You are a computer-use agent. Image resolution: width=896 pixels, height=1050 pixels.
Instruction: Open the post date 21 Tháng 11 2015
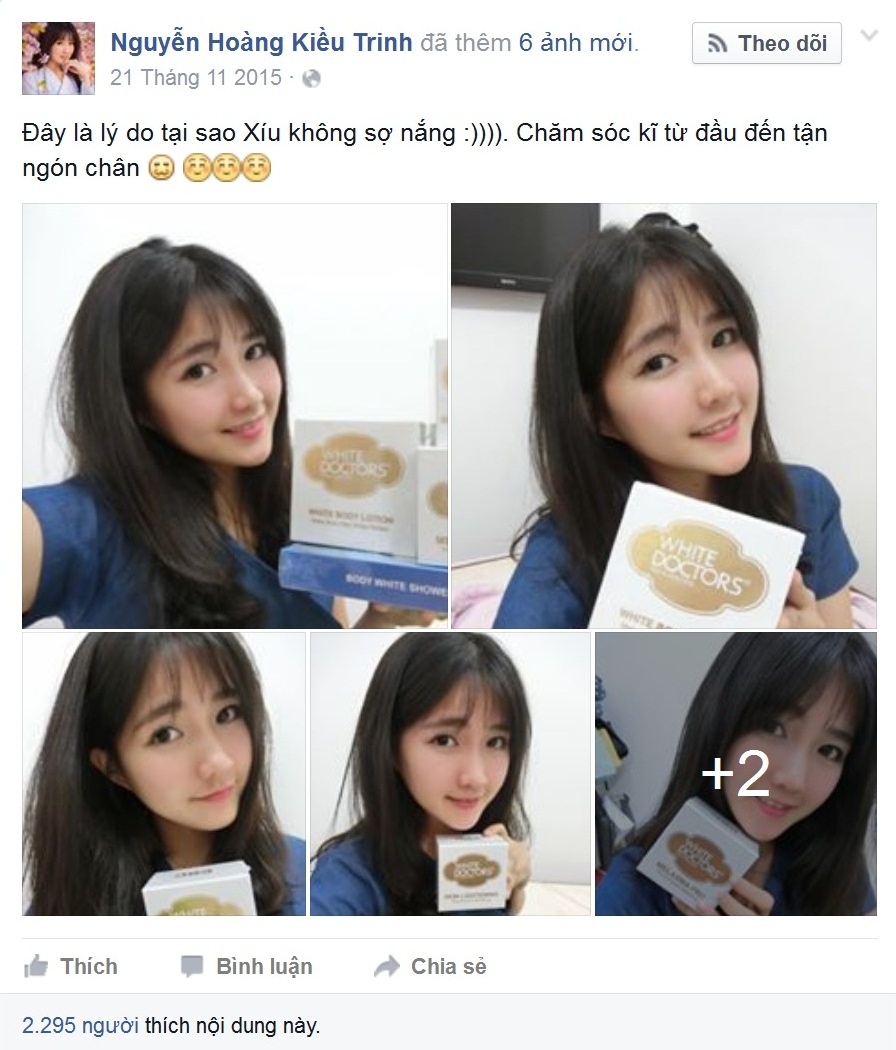point(196,77)
